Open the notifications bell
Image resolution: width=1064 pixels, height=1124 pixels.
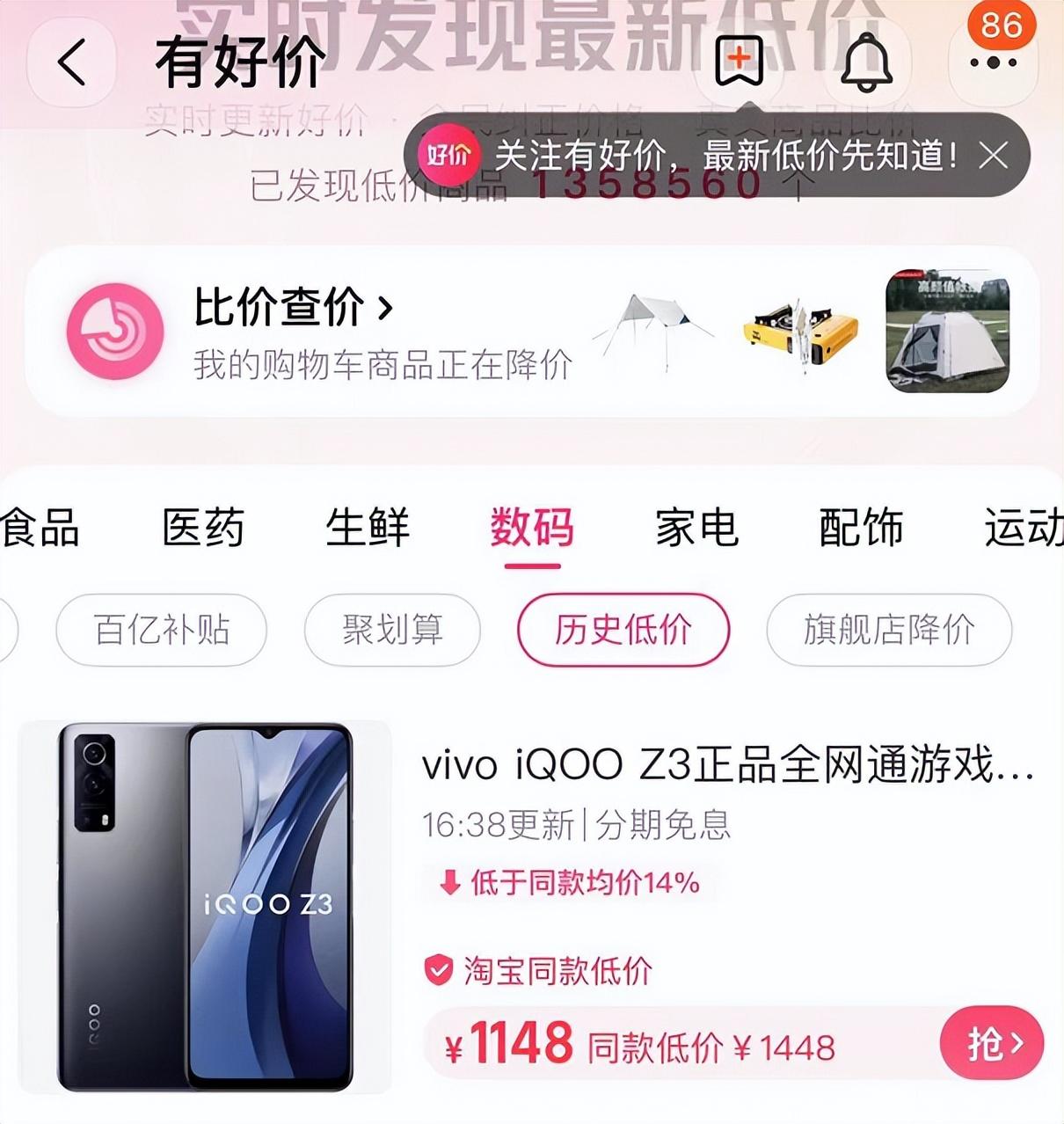867,62
